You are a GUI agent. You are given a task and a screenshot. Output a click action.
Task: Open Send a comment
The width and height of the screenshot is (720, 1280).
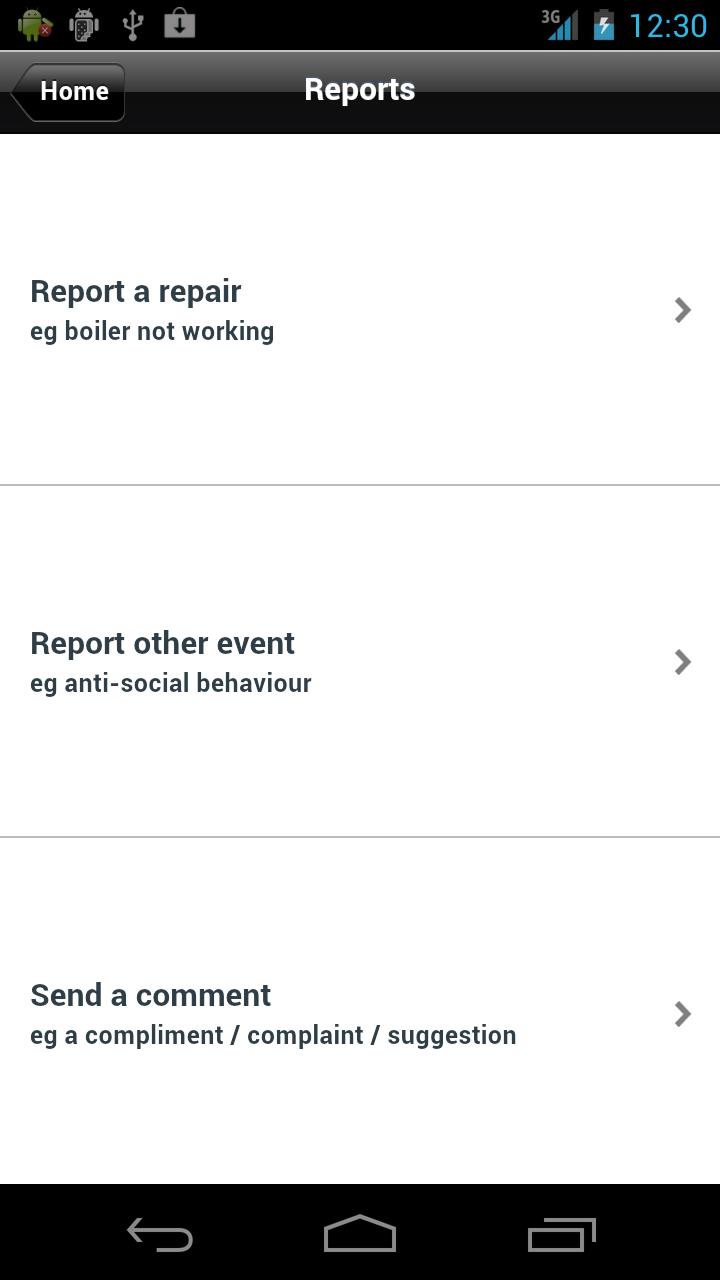360,1012
